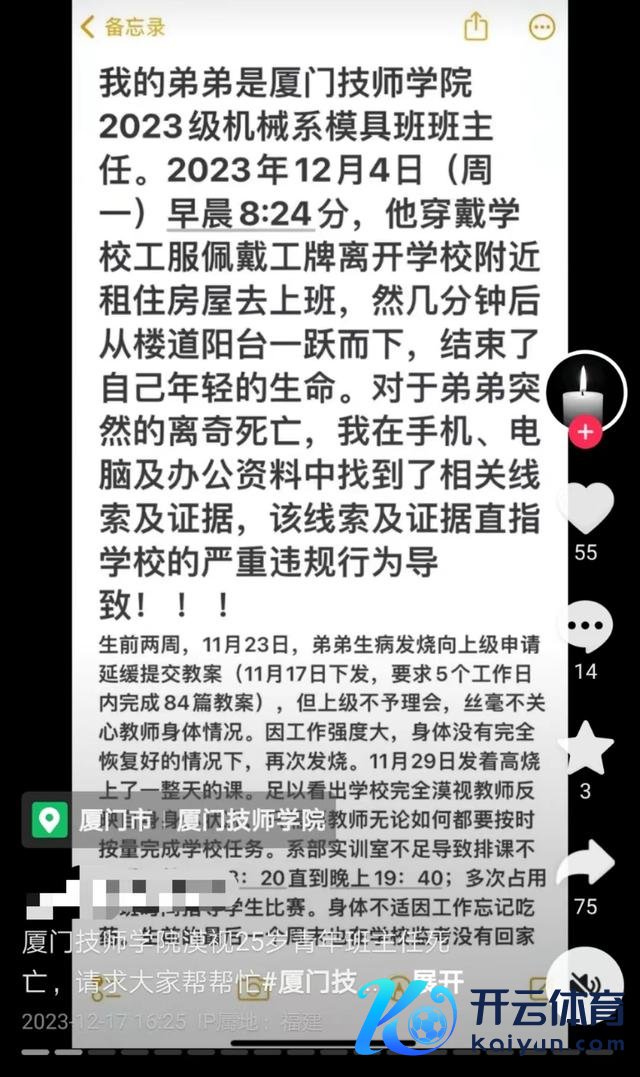Image resolution: width=640 pixels, height=1077 pixels.
Task: Like this video with the heart icon
Action: (586, 507)
